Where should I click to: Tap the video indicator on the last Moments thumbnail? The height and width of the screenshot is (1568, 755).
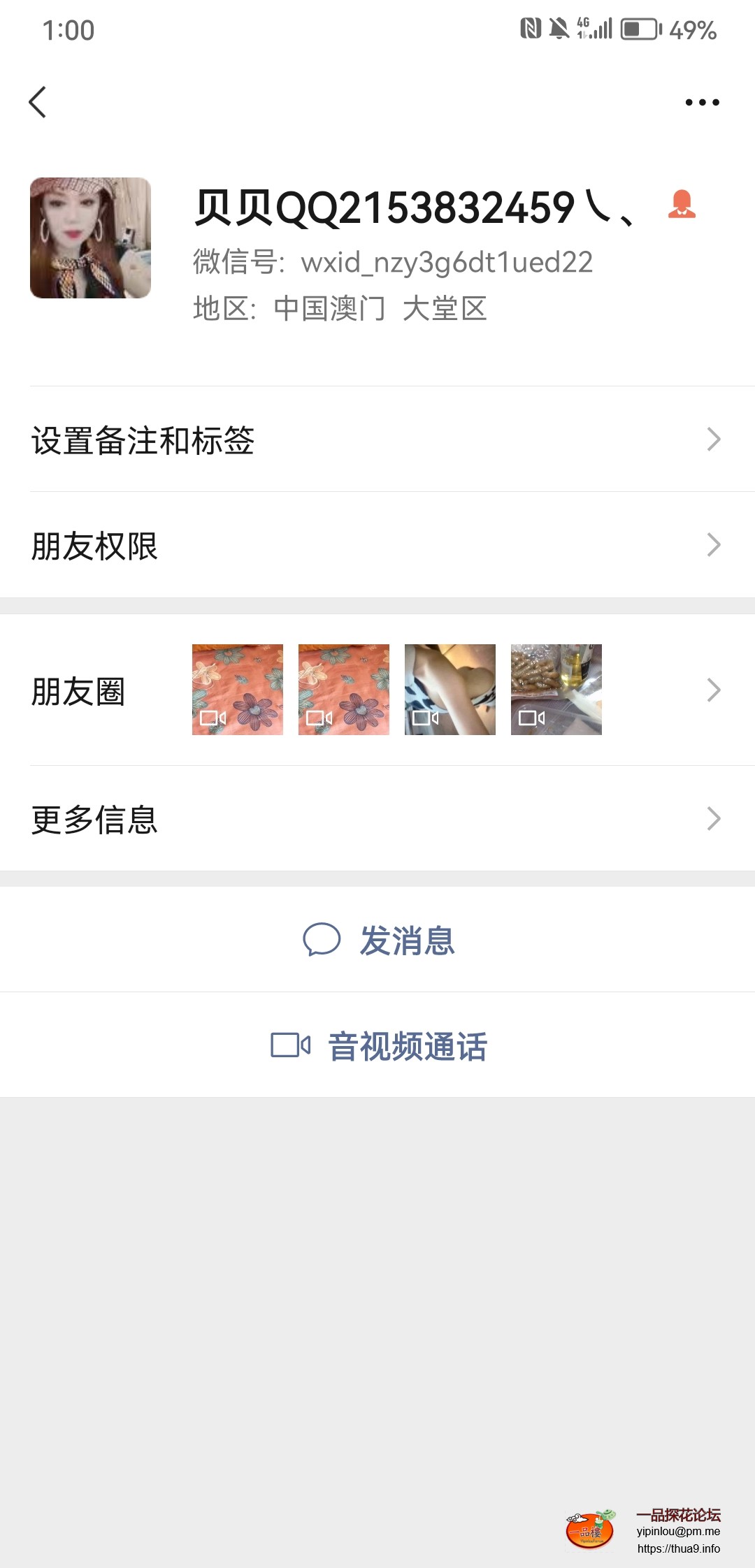coord(531,717)
